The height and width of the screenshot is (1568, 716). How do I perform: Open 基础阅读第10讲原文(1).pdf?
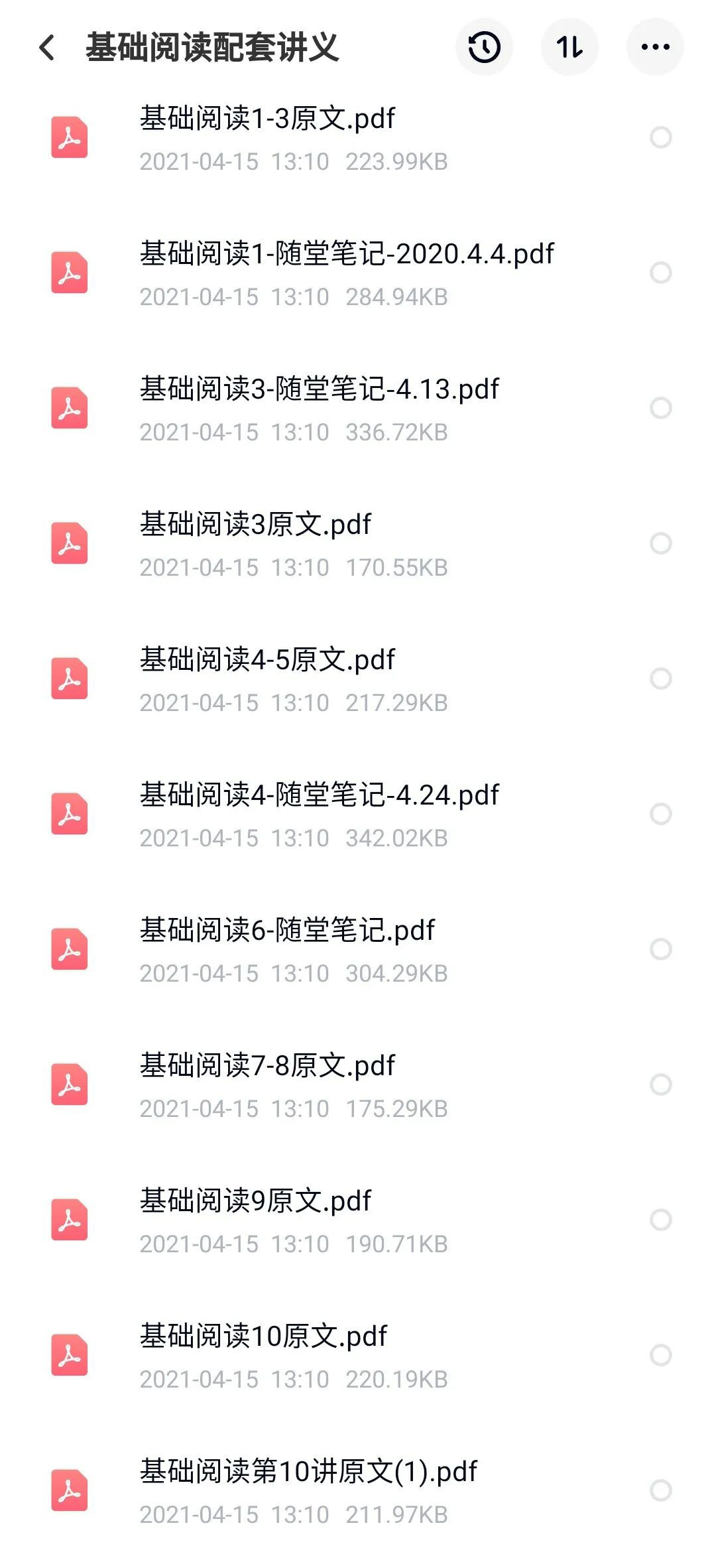click(x=308, y=1472)
